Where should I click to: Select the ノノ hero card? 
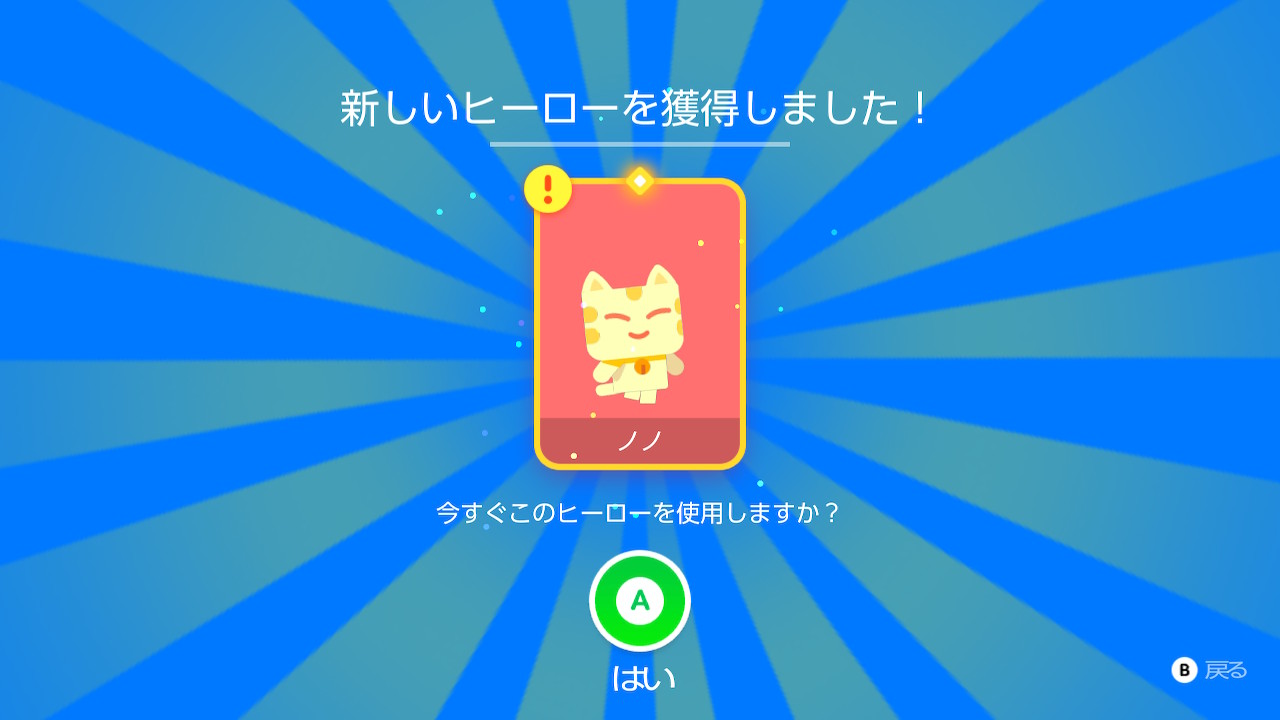(x=640, y=324)
